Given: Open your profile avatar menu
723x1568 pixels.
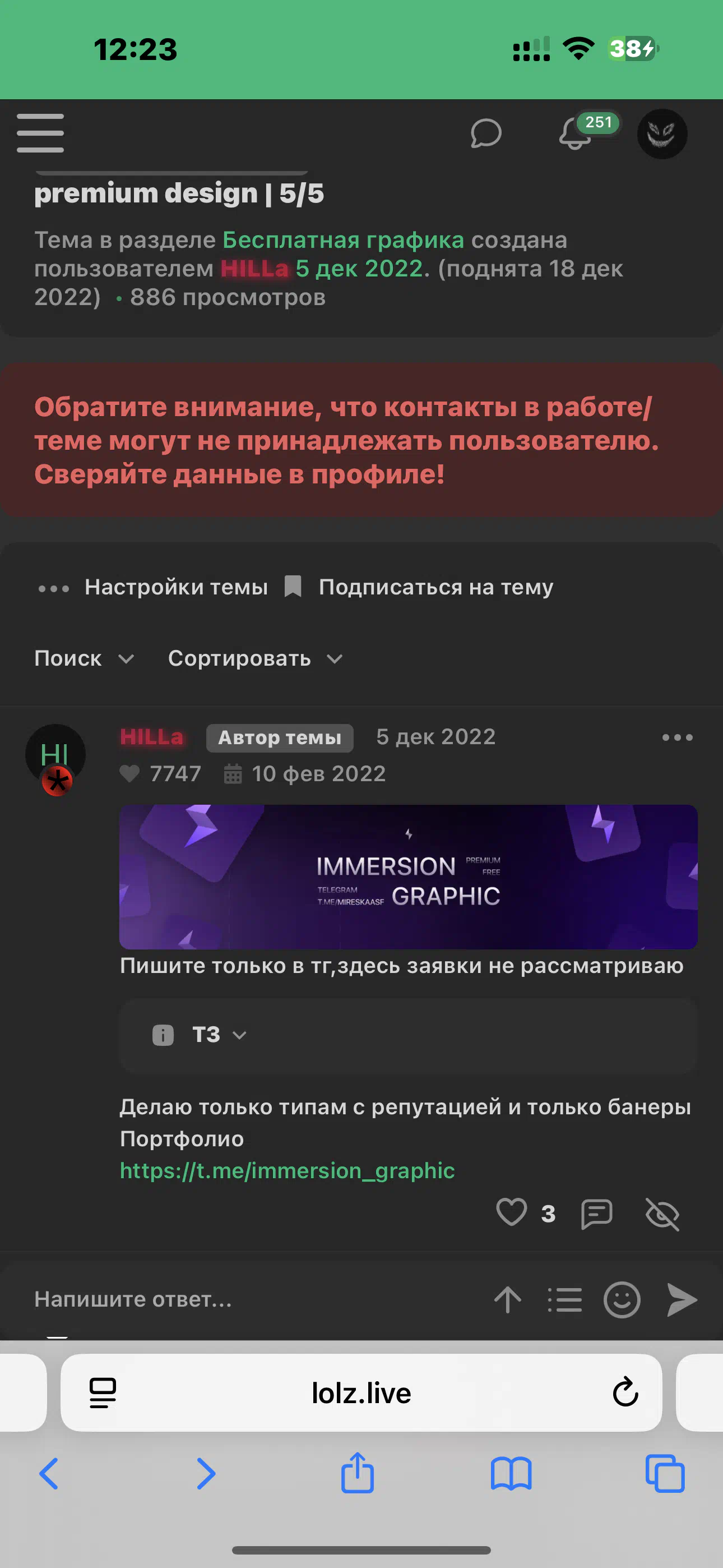Looking at the screenshot, I should pos(661,133).
